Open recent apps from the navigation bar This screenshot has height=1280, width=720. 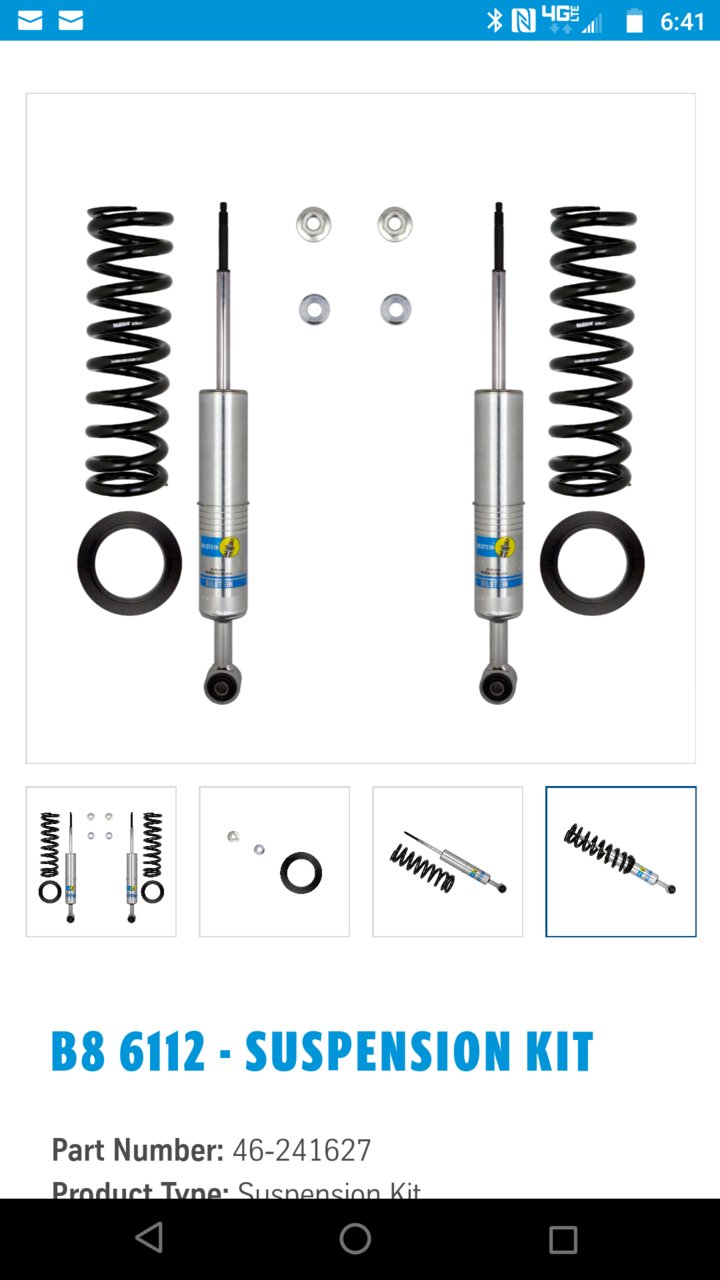point(563,1239)
